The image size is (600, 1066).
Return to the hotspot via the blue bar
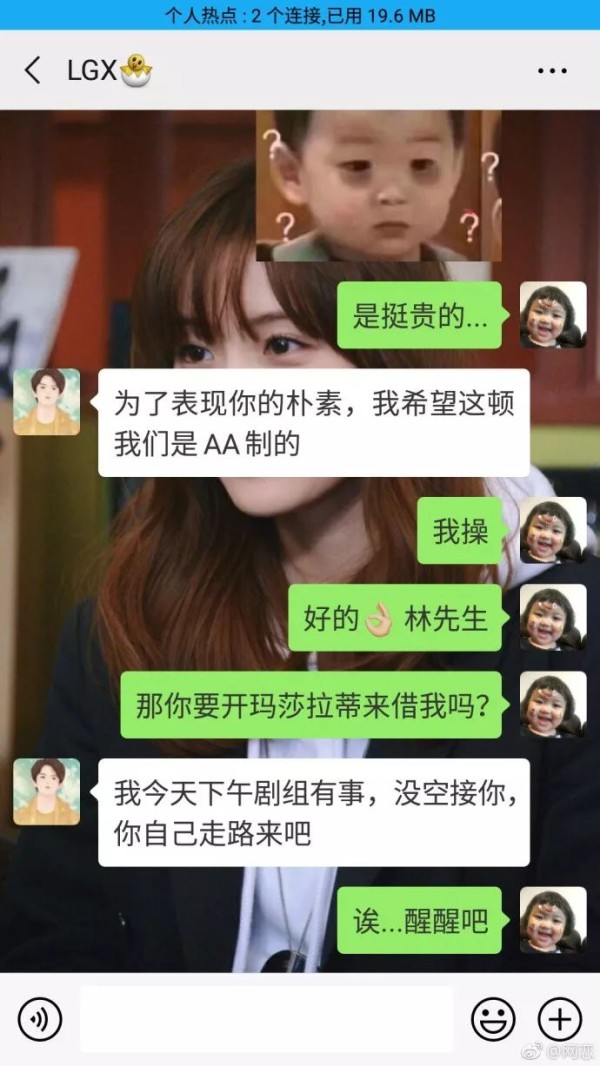coord(300,15)
